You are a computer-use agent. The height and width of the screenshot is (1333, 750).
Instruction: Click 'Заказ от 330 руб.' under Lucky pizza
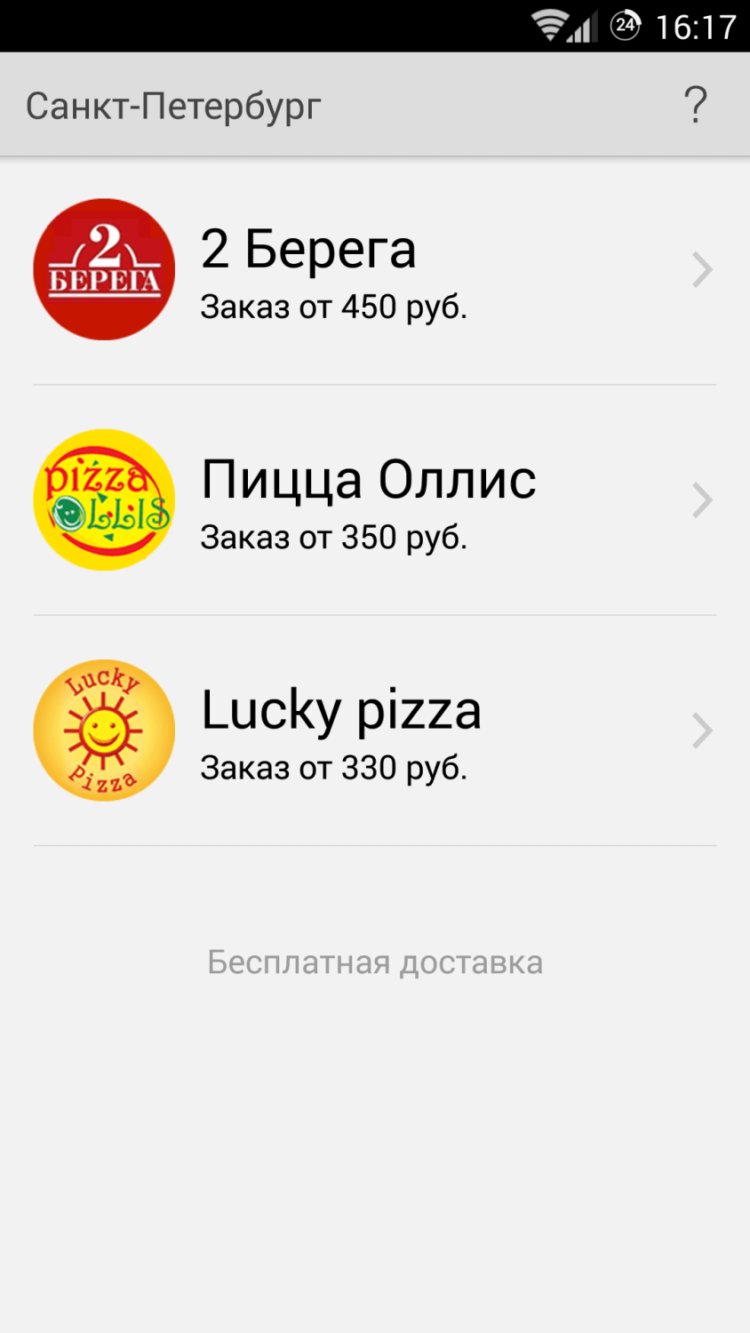(333, 767)
